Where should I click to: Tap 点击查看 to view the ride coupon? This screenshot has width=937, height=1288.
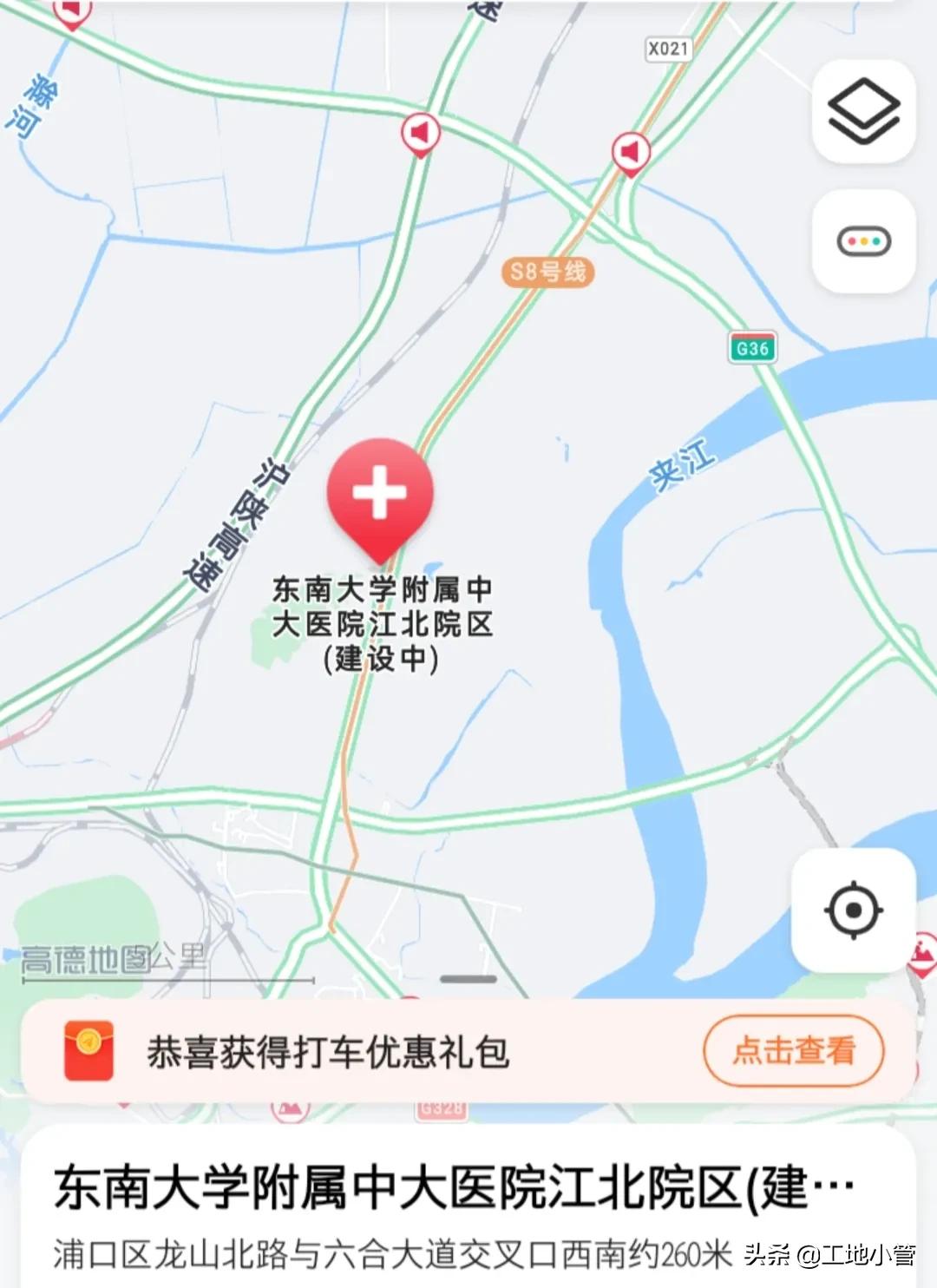tap(795, 1050)
